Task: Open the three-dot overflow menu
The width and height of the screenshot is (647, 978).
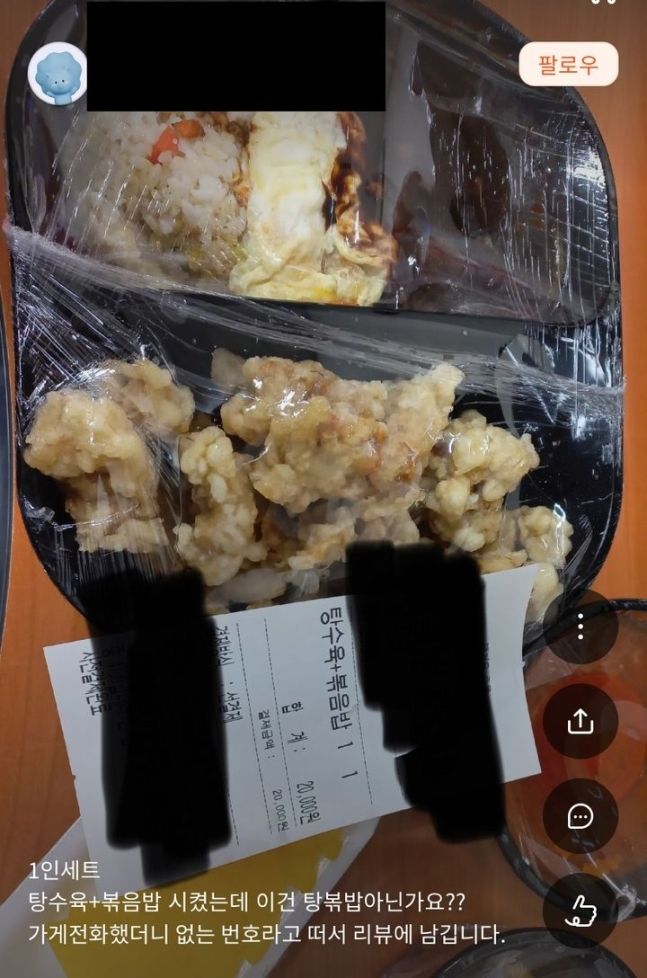Action: 580,626
